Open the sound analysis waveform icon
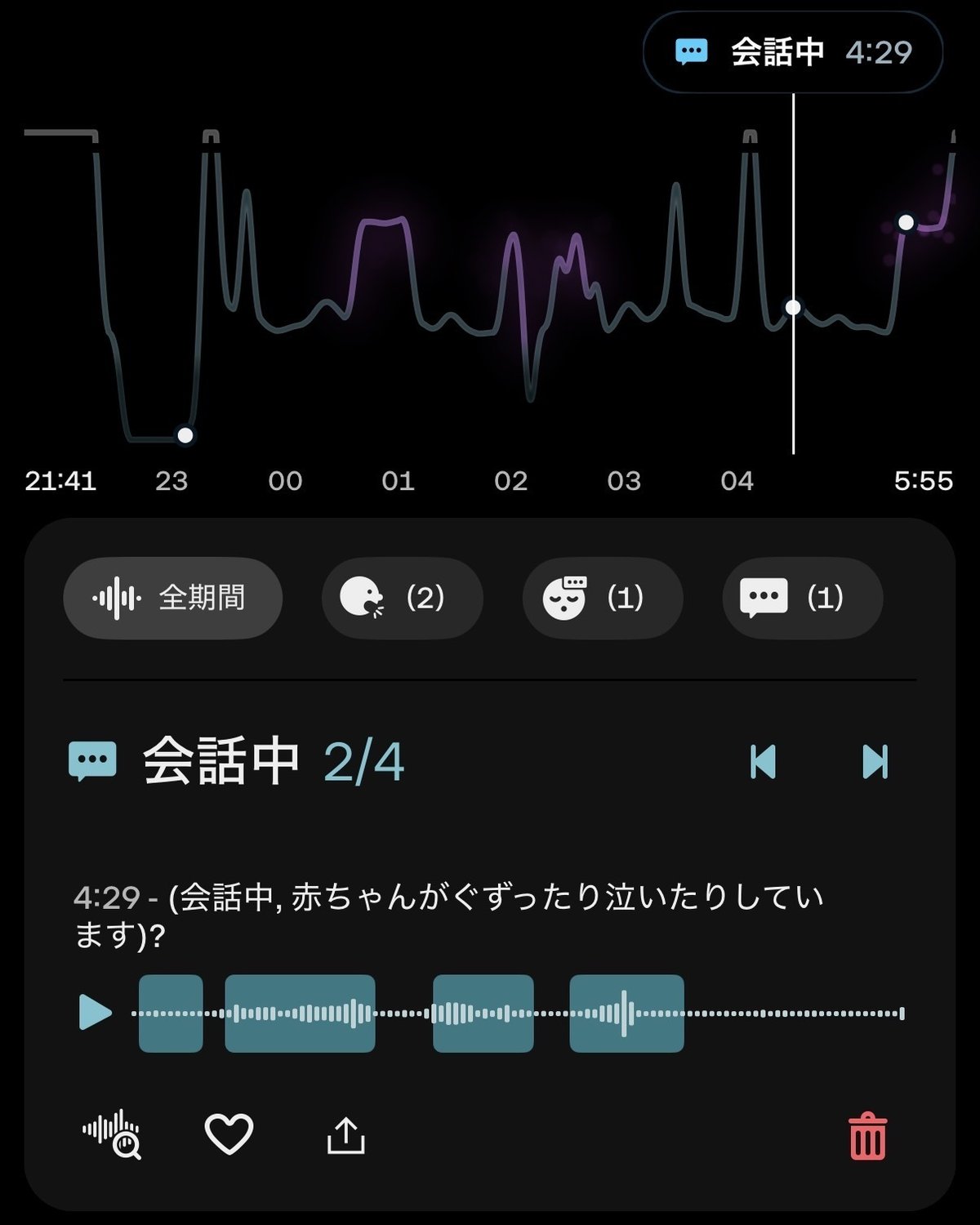 [x=112, y=1134]
